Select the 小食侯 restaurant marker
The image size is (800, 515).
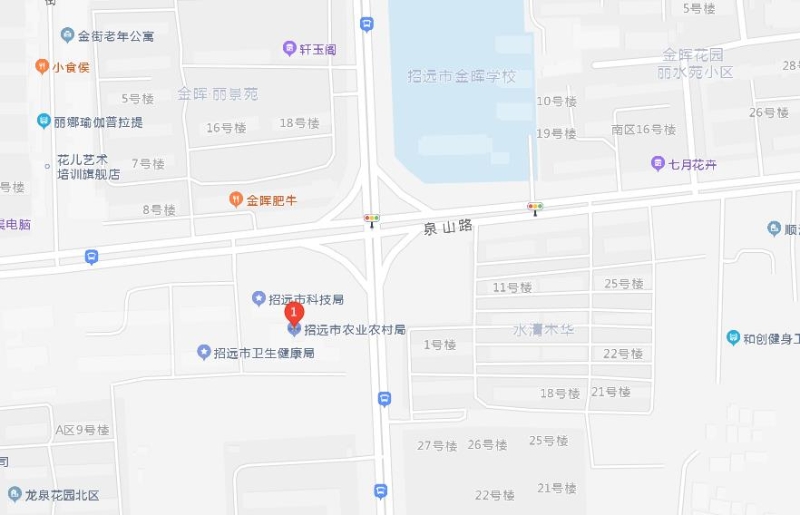tap(42, 67)
